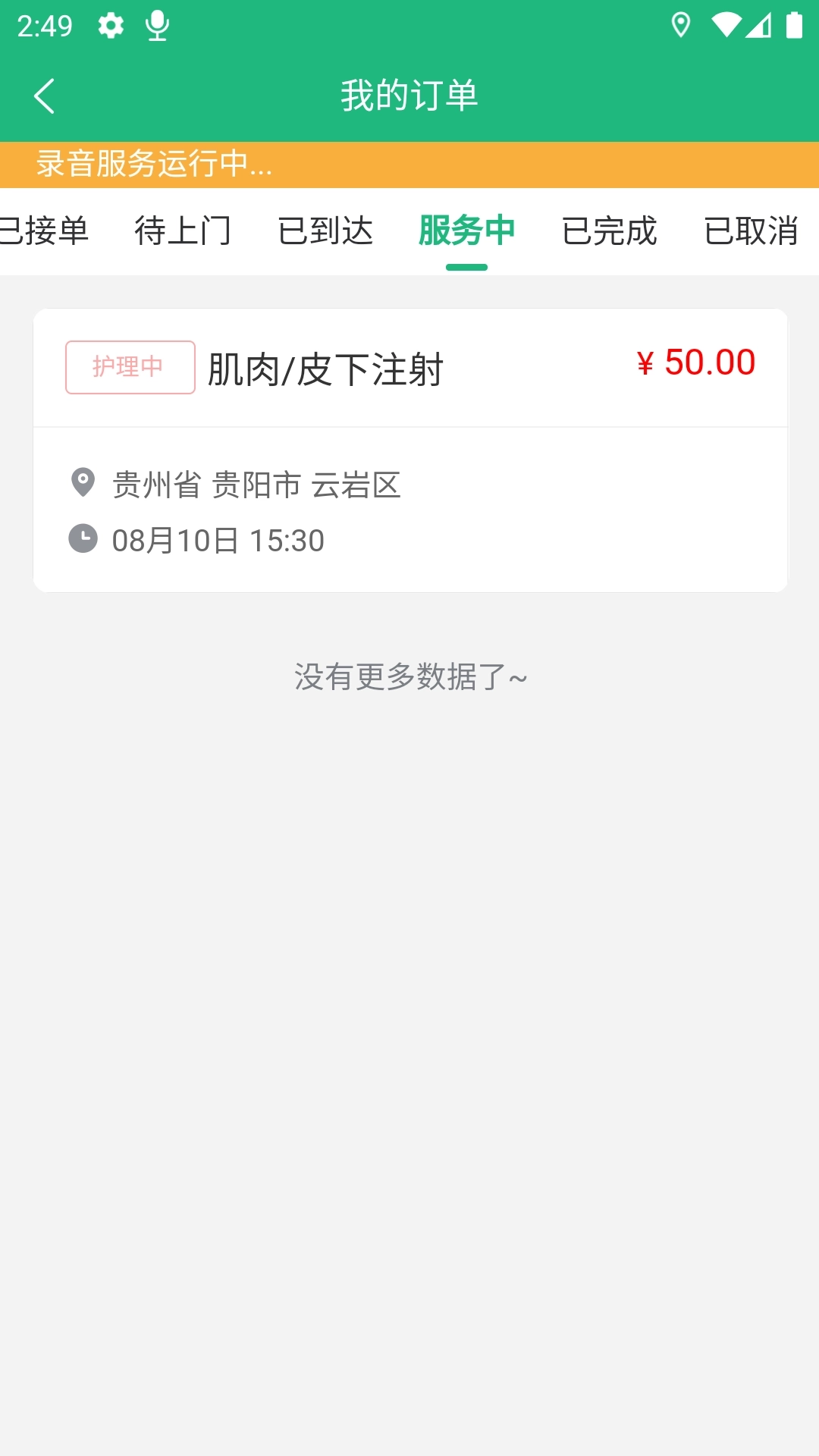819x1456 pixels.
Task: Tap the back arrow to exit 我的订单
Action: click(44, 95)
